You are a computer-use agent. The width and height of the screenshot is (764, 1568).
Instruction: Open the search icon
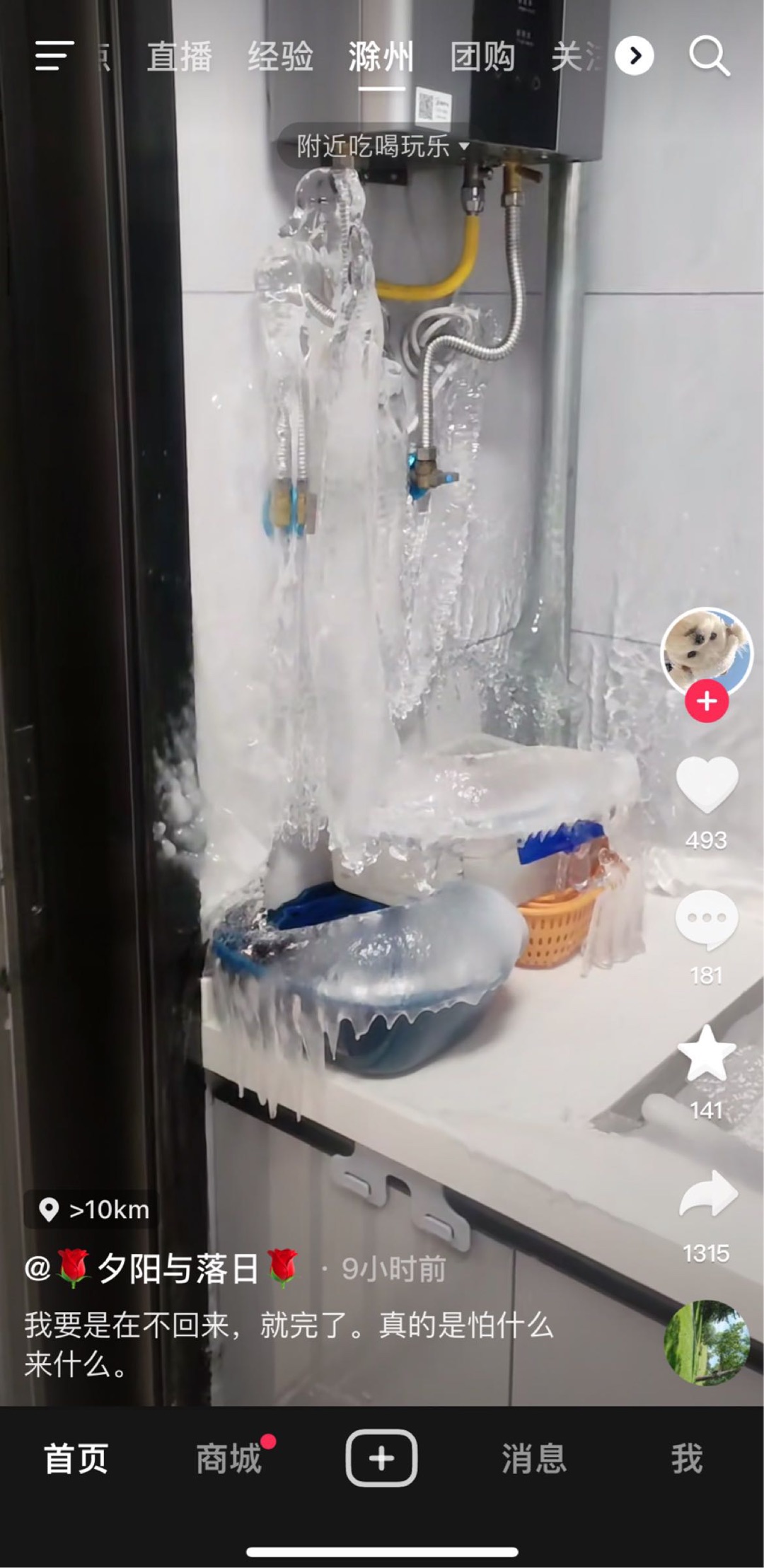point(709,56)
